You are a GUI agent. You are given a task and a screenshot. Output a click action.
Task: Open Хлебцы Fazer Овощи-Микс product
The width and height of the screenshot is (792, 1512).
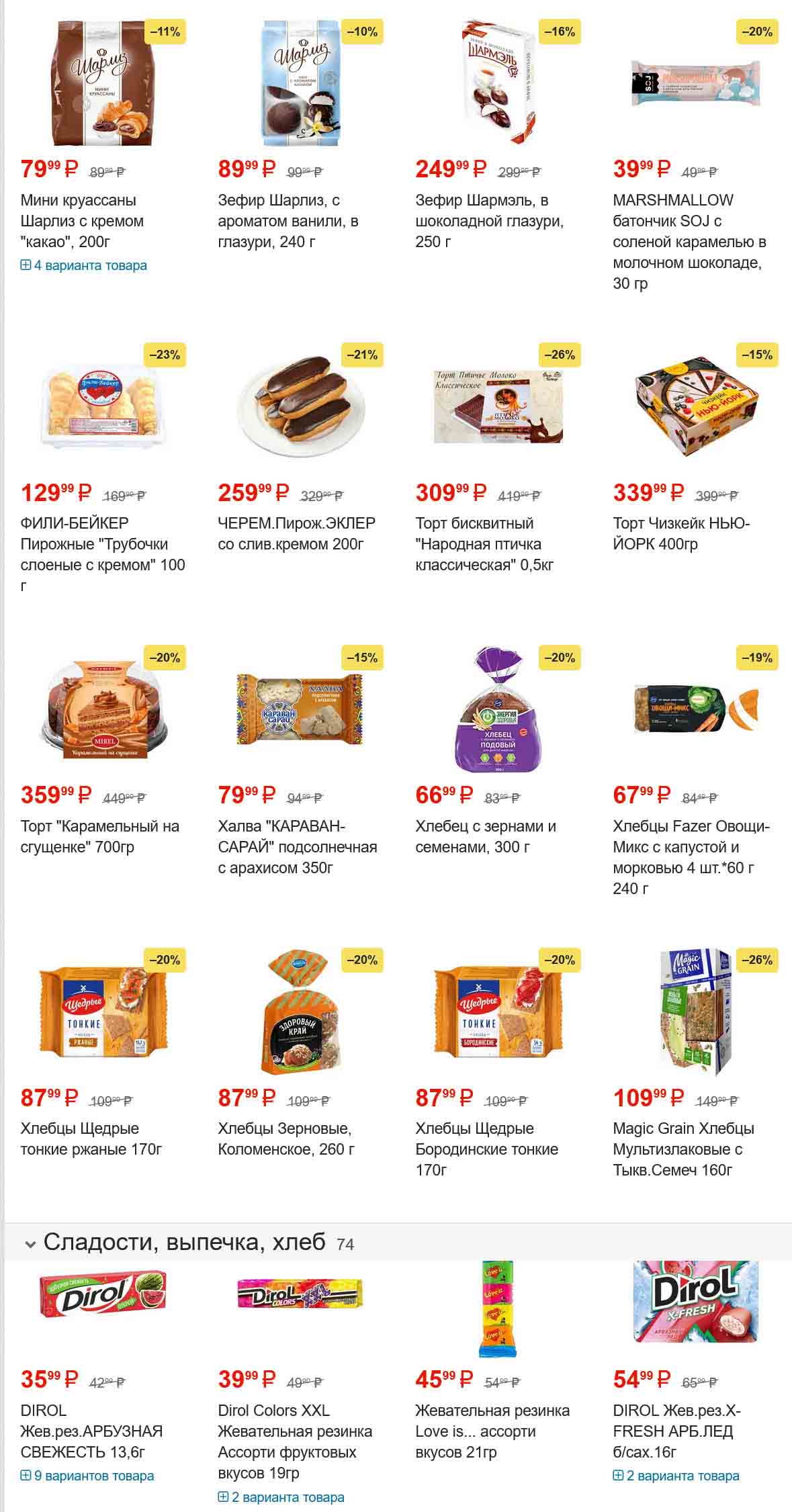[x=691, y=856]
